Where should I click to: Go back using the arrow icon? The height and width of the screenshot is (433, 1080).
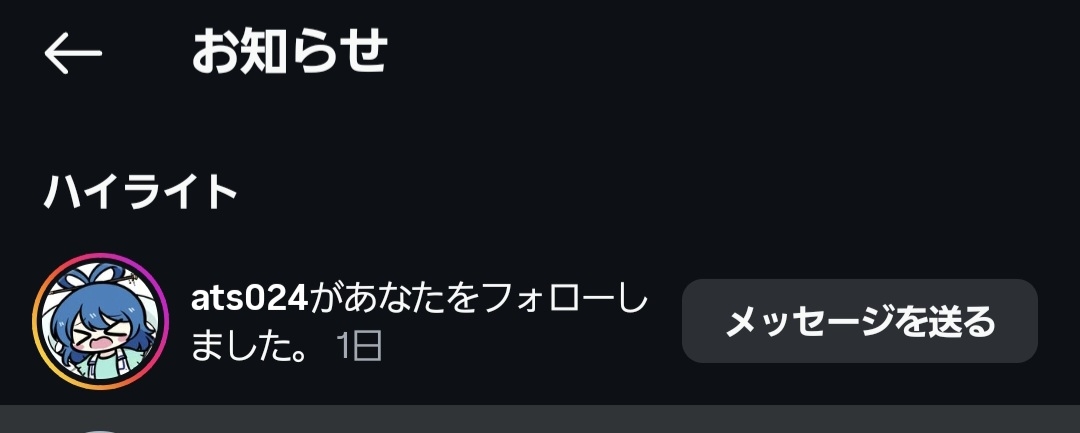(x=73, y=54)
